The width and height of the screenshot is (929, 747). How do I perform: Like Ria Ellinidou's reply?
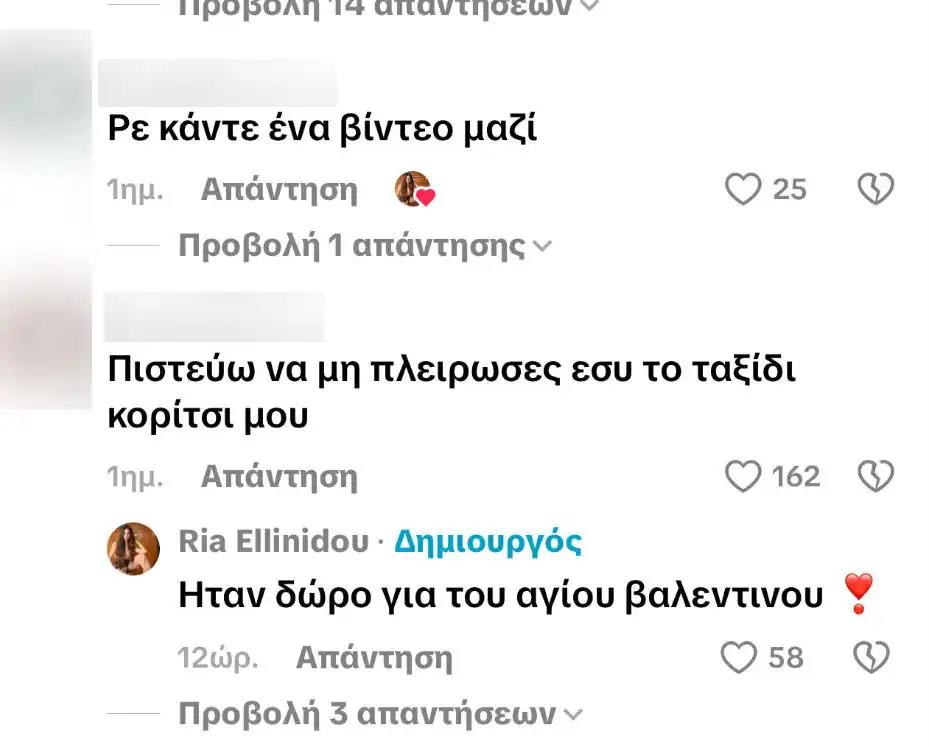point(739,657)
